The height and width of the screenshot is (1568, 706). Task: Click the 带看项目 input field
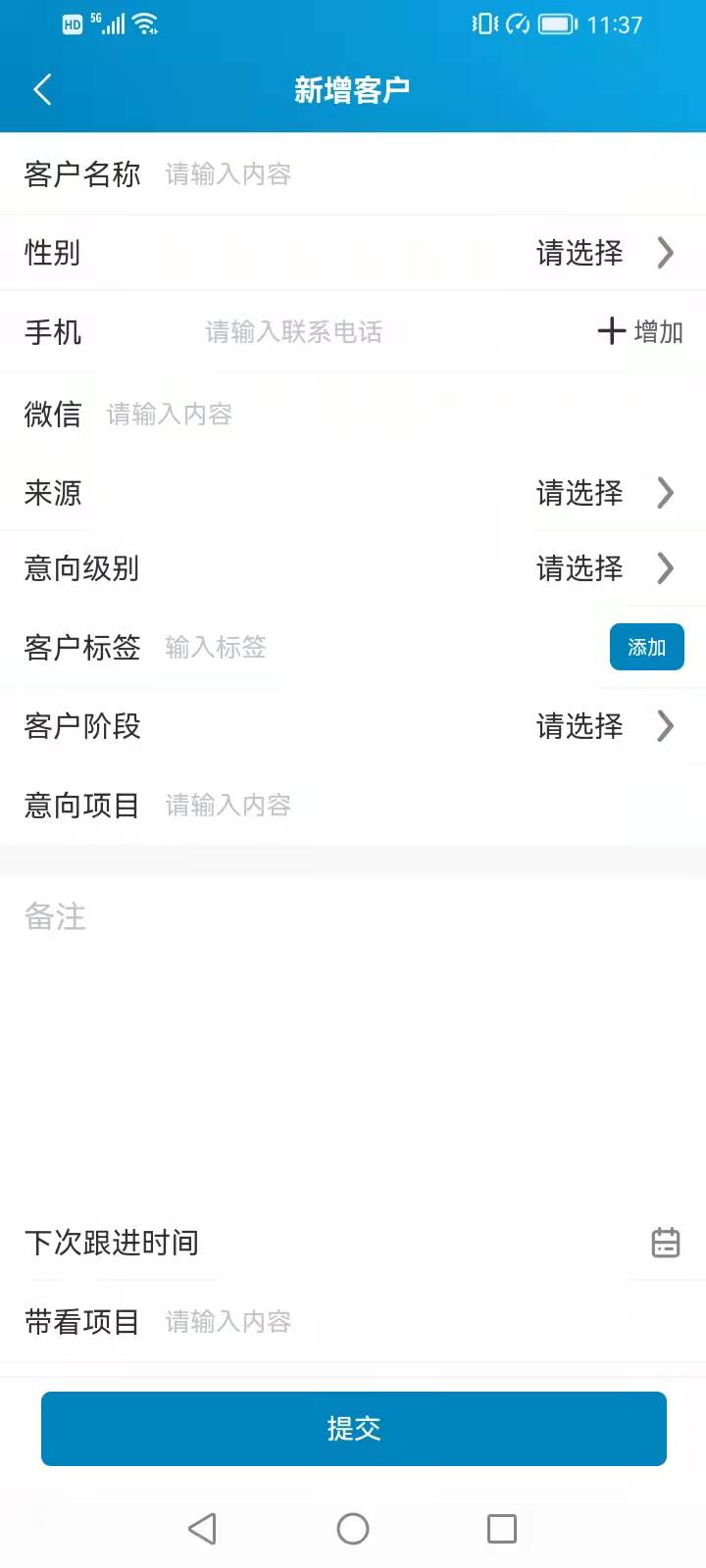click(x=294, y=1321)
